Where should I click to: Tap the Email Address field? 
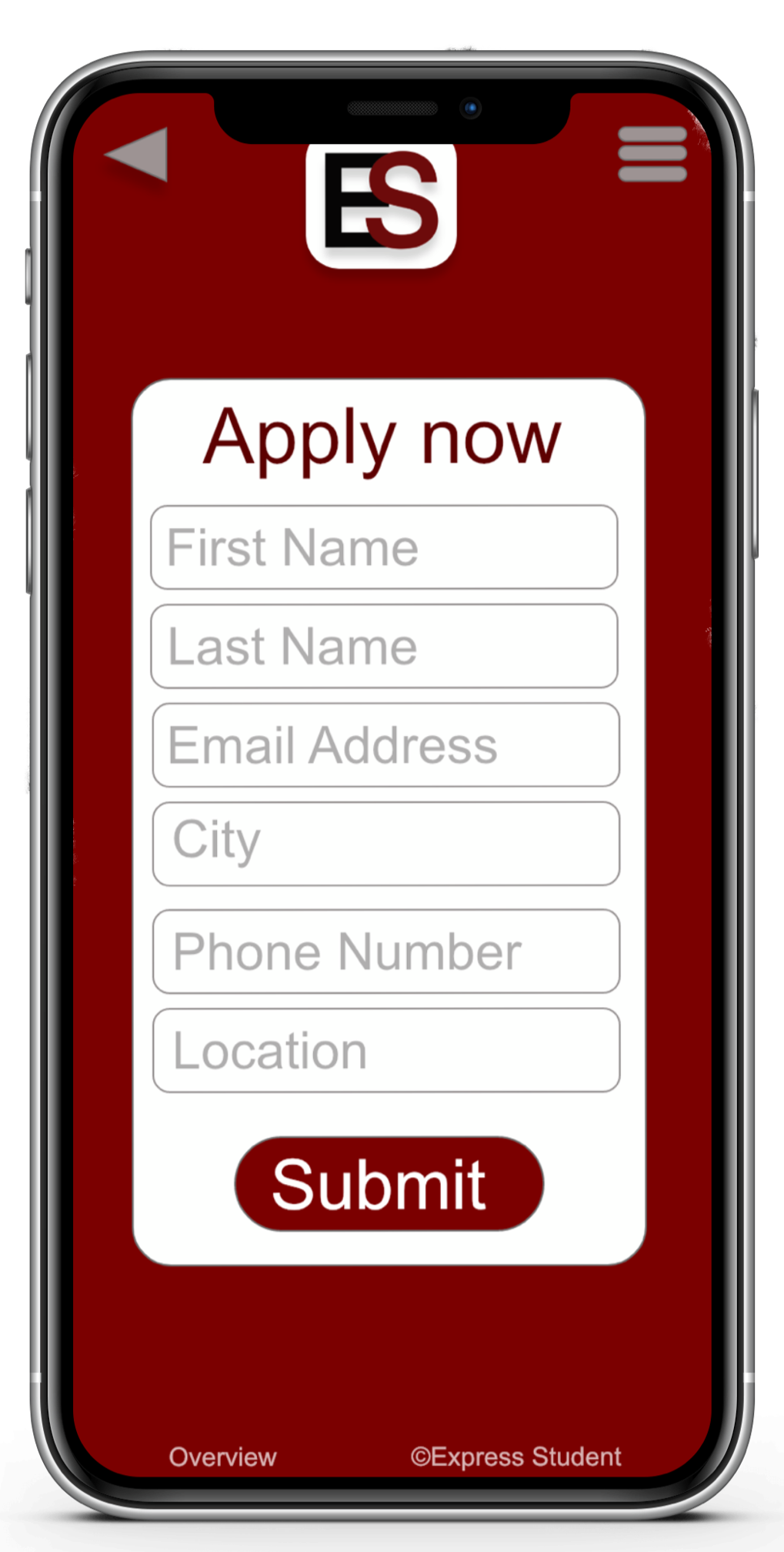coord(385,744)
